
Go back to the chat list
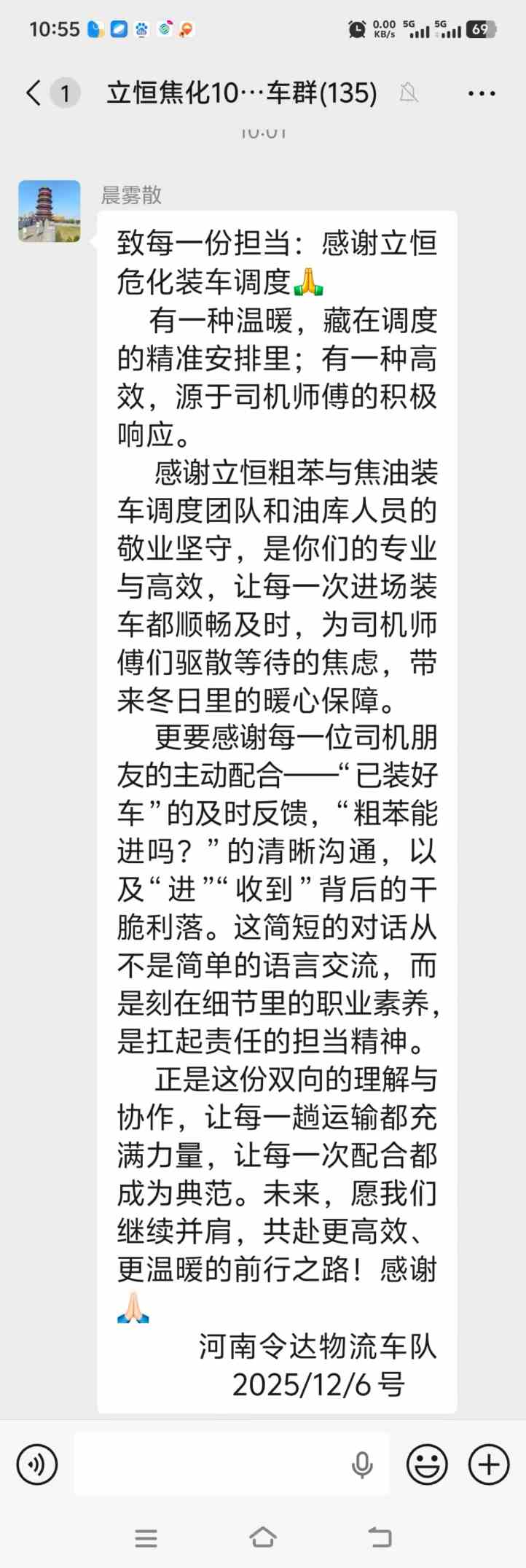[34, 93]
